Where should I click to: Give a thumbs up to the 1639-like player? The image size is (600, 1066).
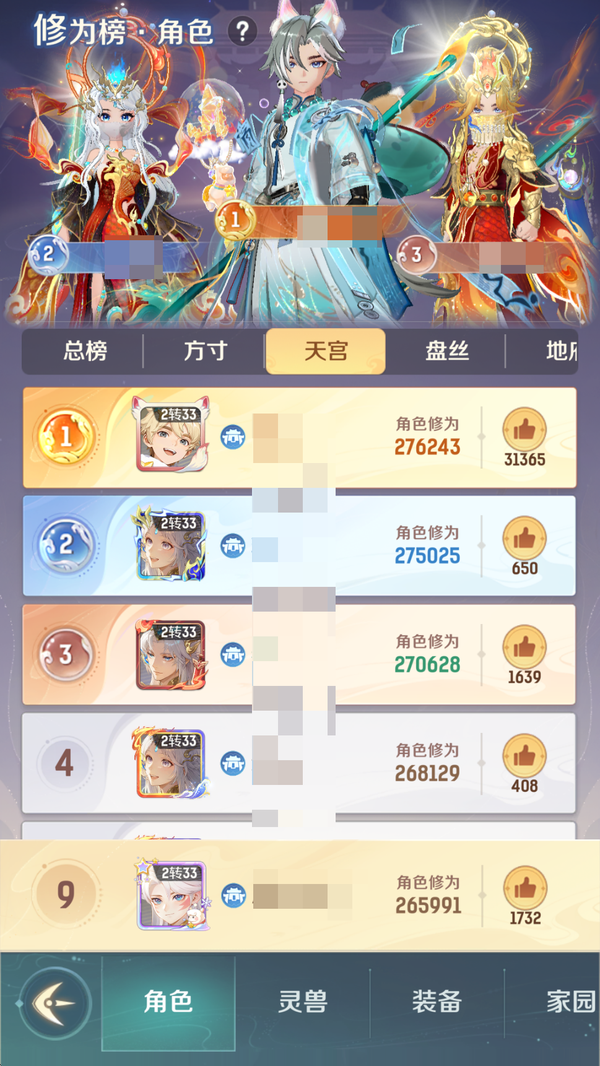(x=524, y=647)
